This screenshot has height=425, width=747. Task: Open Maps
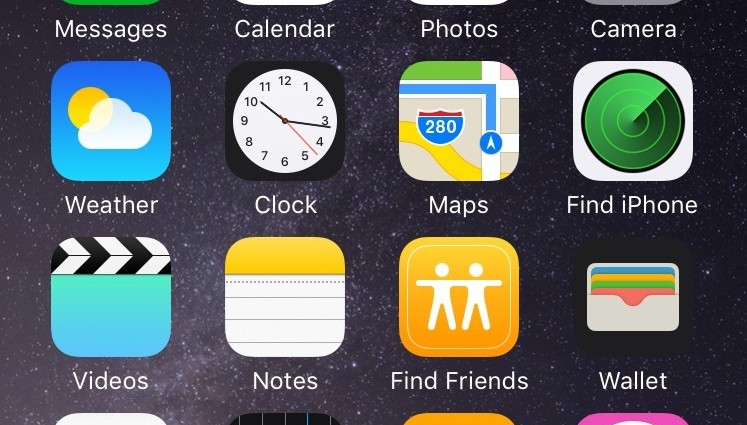point(459,121)
